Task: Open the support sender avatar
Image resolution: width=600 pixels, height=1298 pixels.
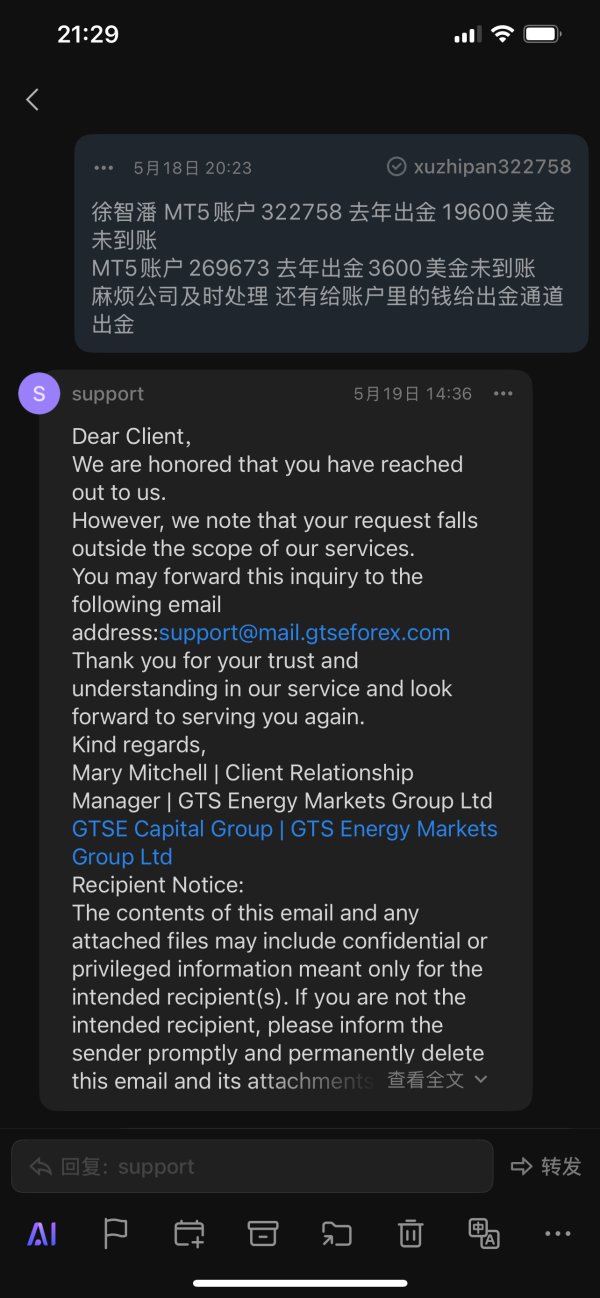Action: [x=39, y=394]
